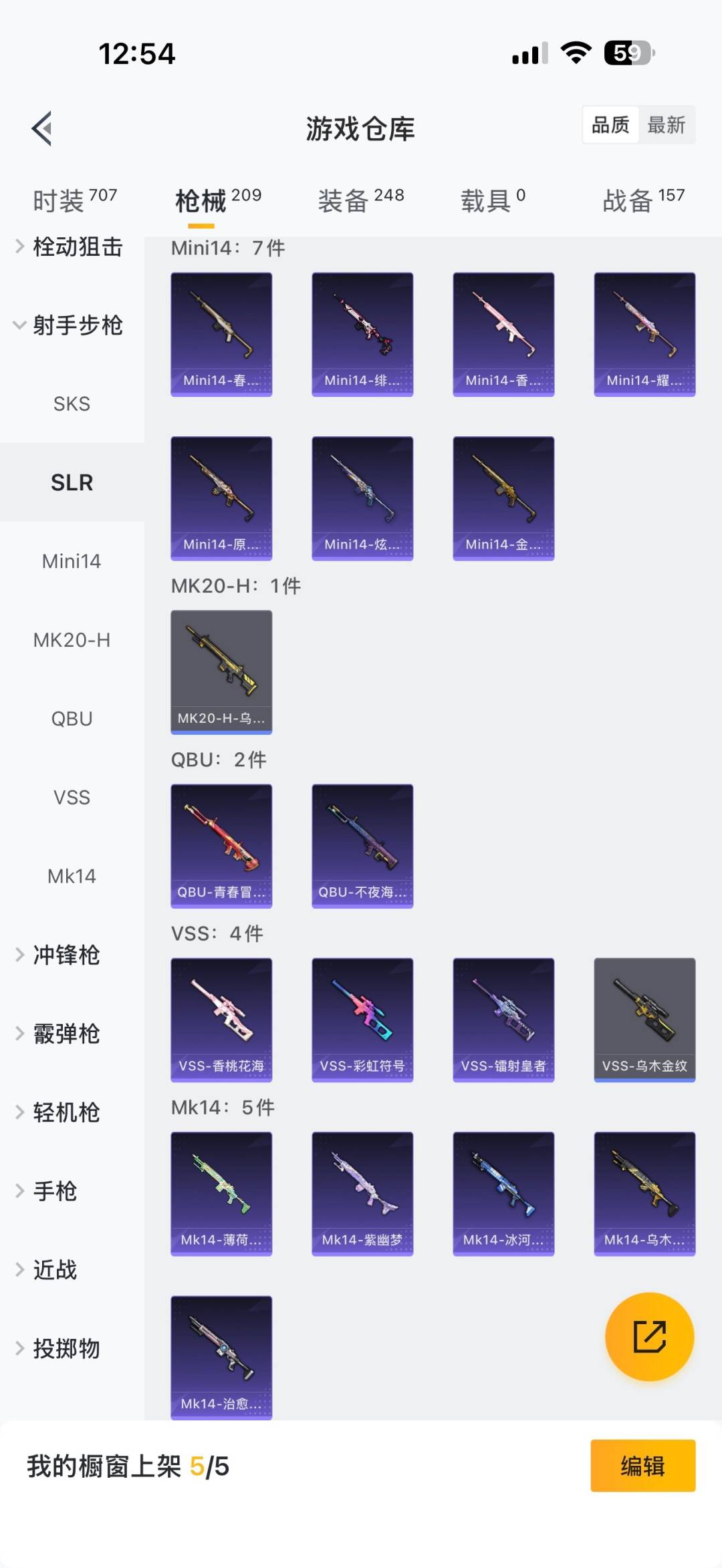Open the VSS-乌木金纹 skin tile

[644, 1019]
